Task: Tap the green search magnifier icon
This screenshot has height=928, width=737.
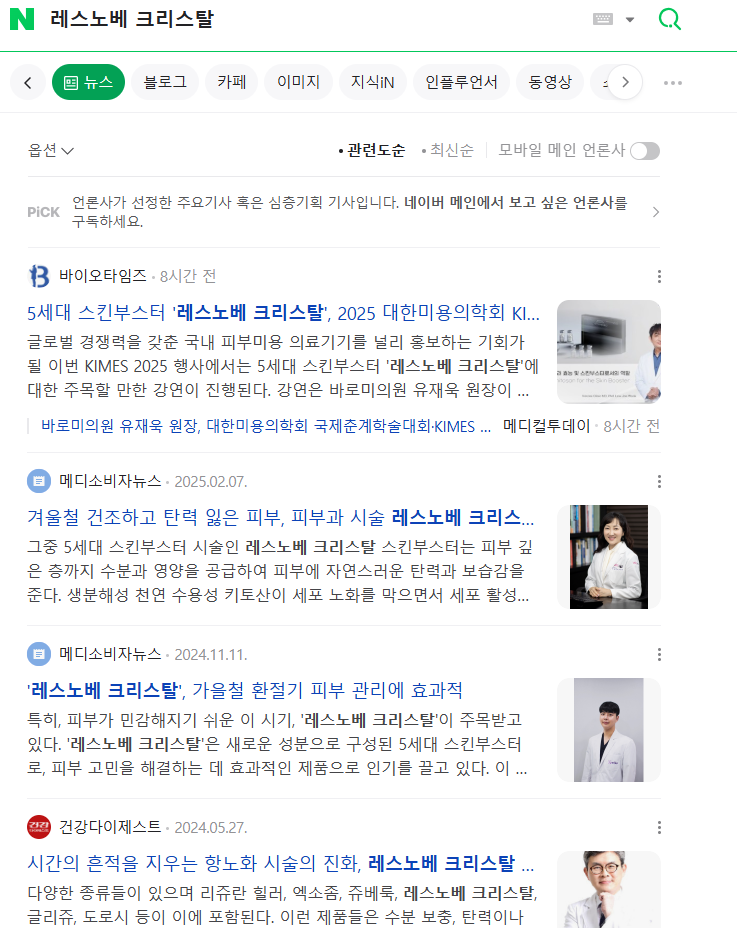Action: [x=669, y=19]
